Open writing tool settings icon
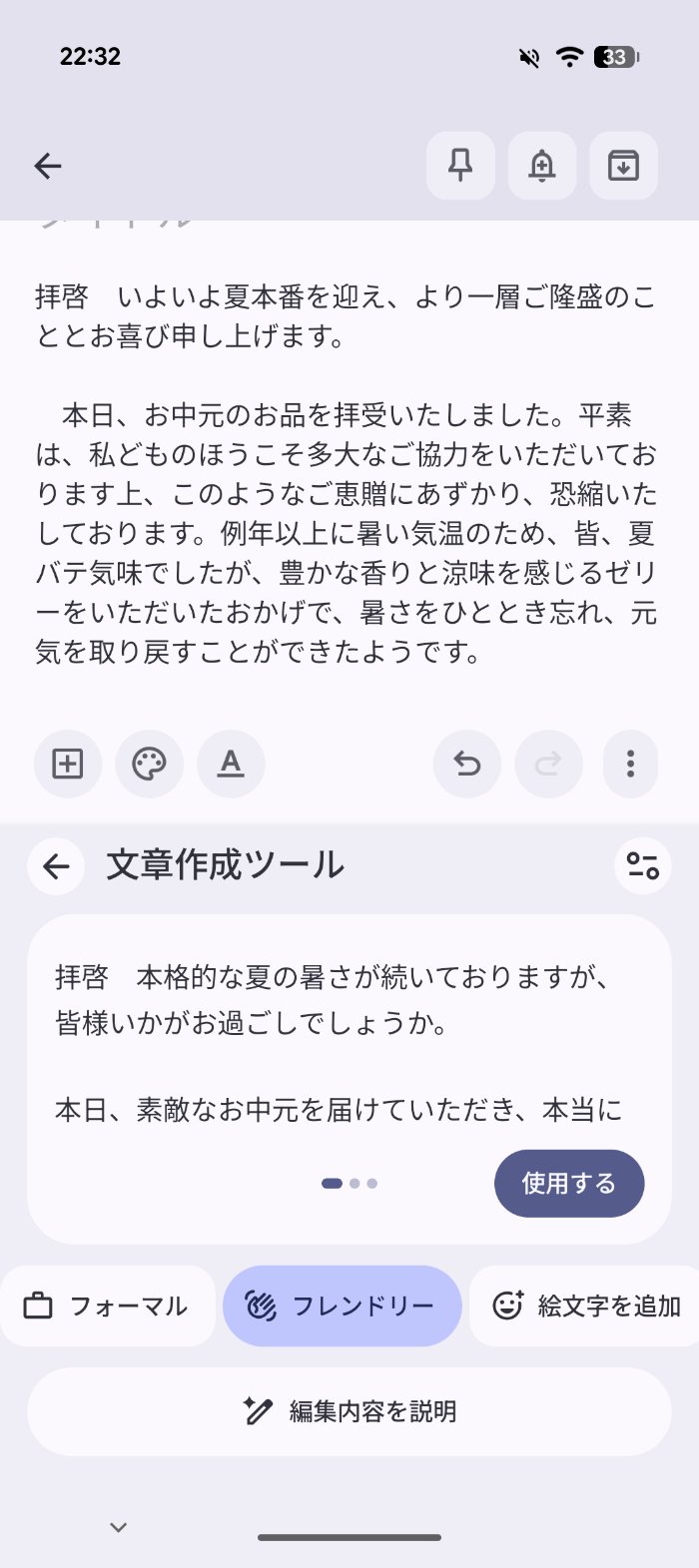 (x=643, y=865)
